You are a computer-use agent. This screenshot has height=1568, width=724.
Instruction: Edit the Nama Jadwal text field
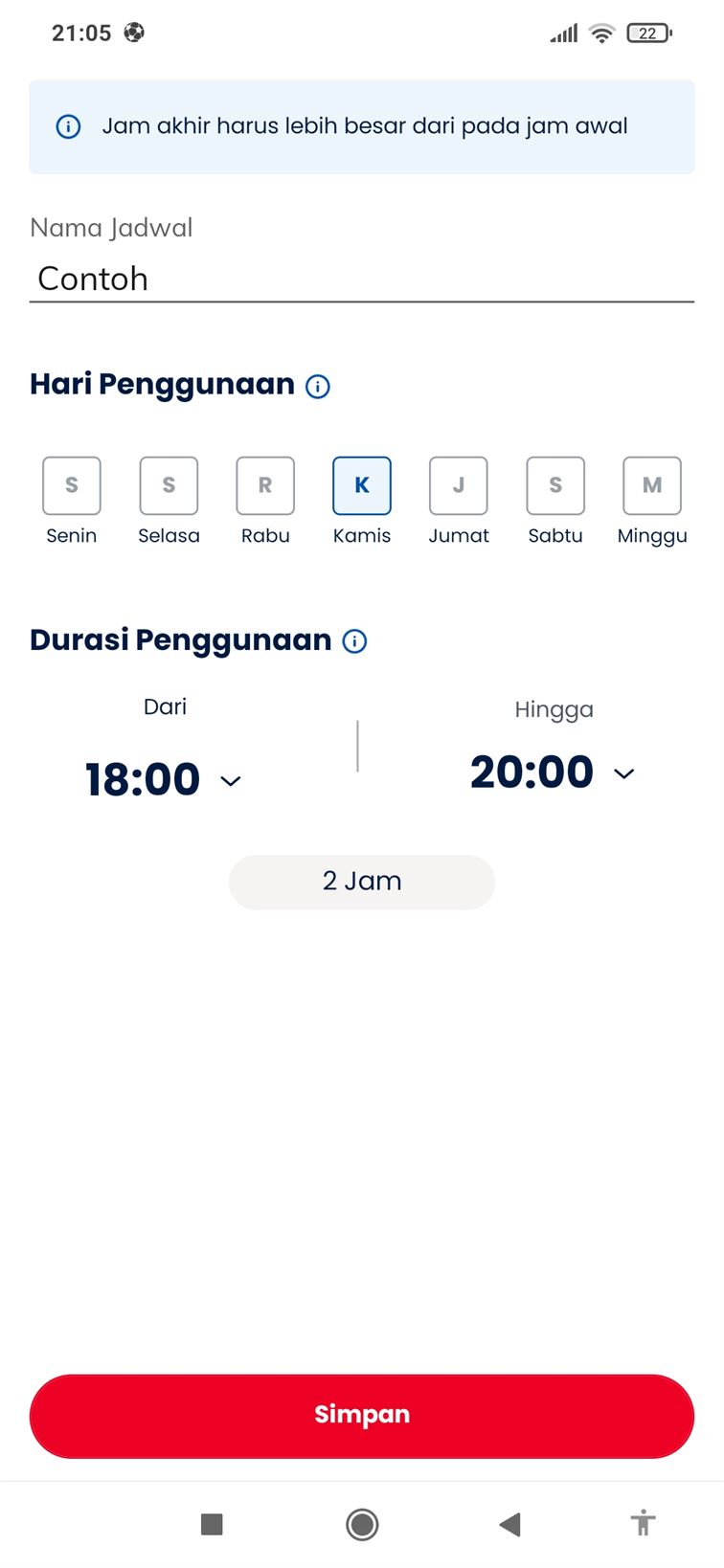(361, 279)
